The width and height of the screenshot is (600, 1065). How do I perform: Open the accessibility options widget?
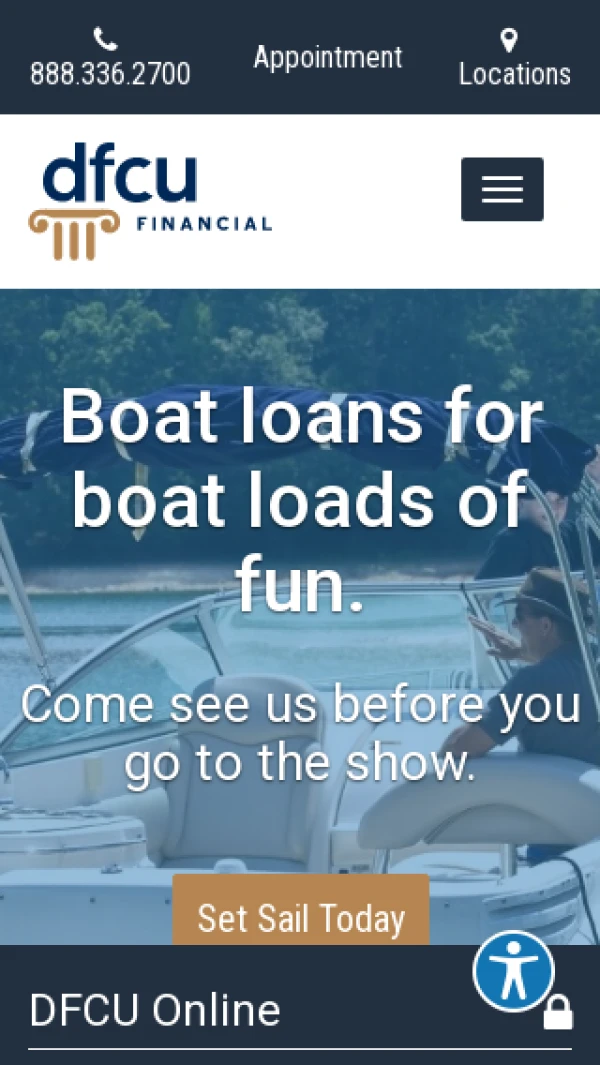513,971
